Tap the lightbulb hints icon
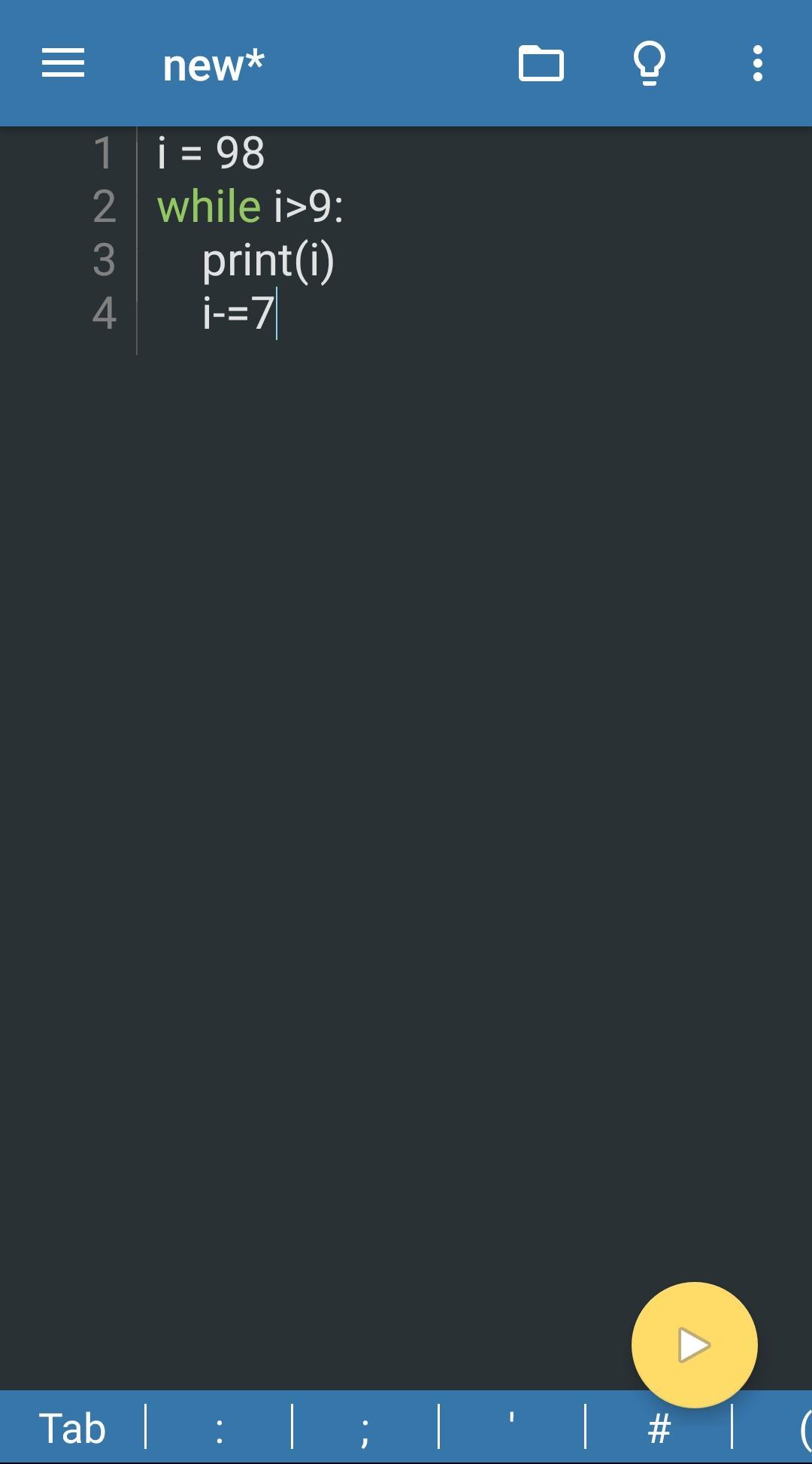812x1464 pixels. pos(650,63)
